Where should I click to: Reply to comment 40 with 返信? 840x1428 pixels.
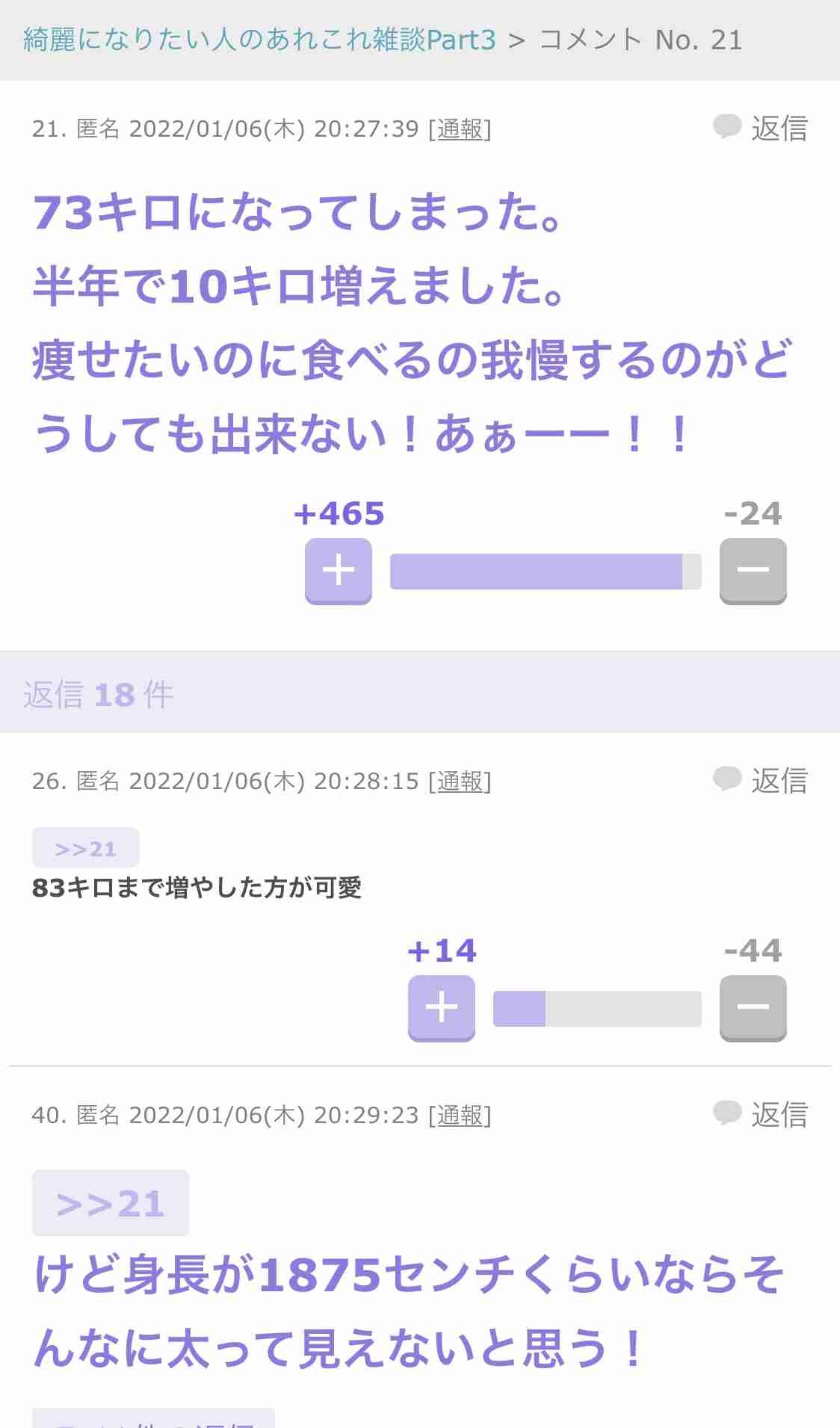[760, 1114]
